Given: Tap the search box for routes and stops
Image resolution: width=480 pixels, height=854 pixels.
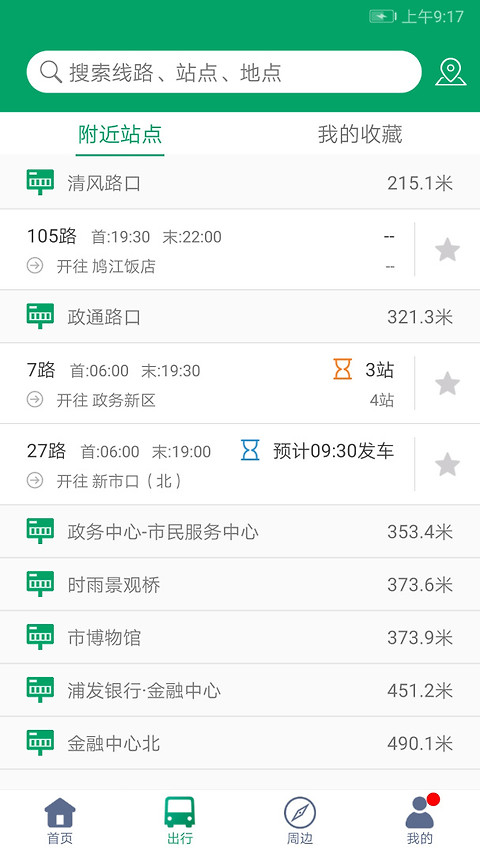Looking at the screenshot, I should point(224,72).
